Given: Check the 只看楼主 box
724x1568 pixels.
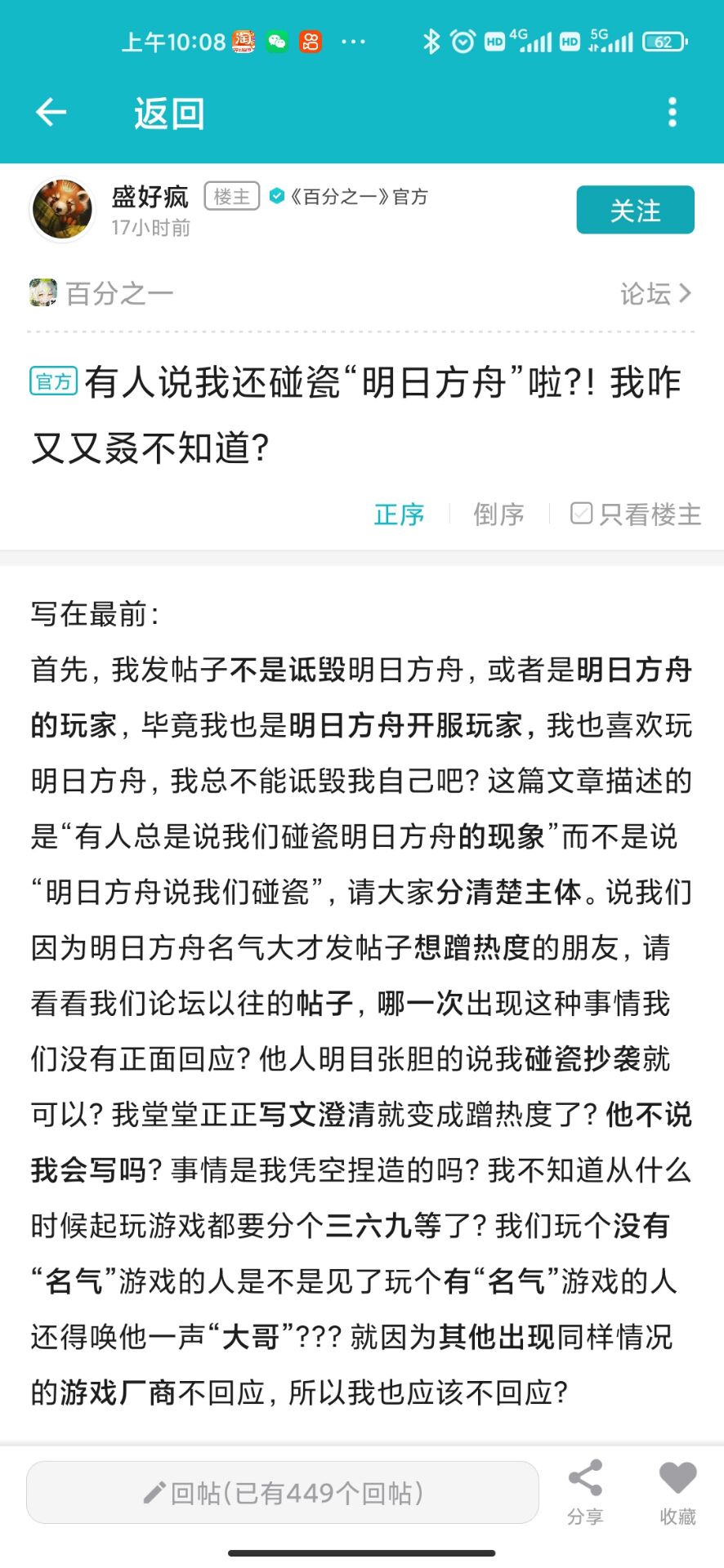Looking at the screenshot, I should [582, 514].
